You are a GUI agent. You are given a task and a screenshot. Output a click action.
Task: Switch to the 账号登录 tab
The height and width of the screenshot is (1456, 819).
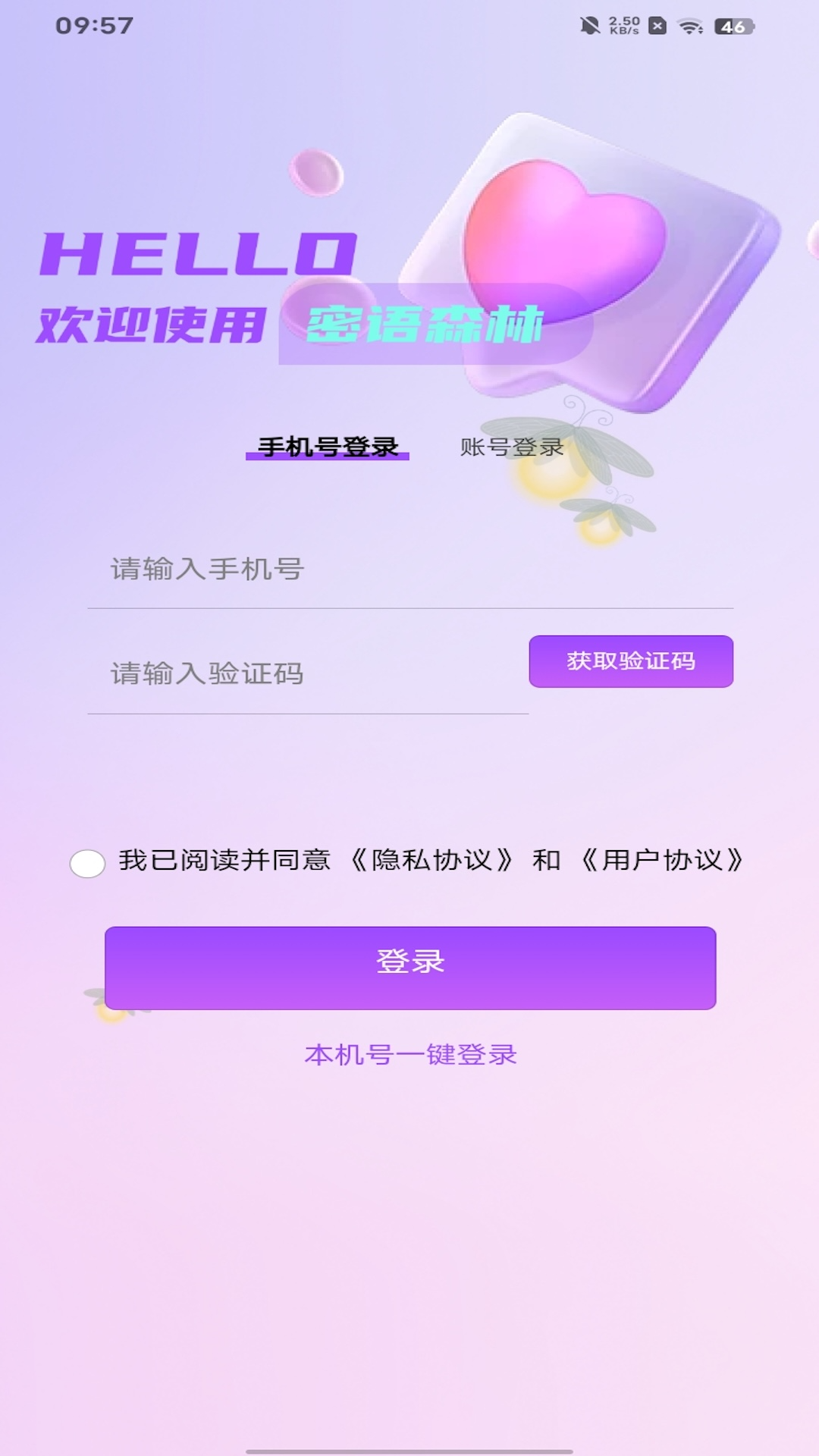(x=510, y=447)
